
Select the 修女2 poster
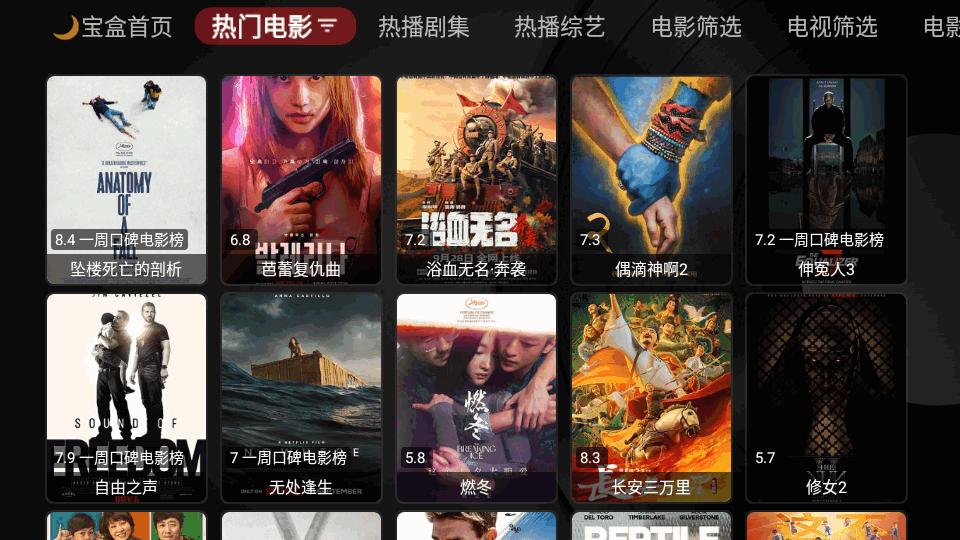(x=826, y=398)
